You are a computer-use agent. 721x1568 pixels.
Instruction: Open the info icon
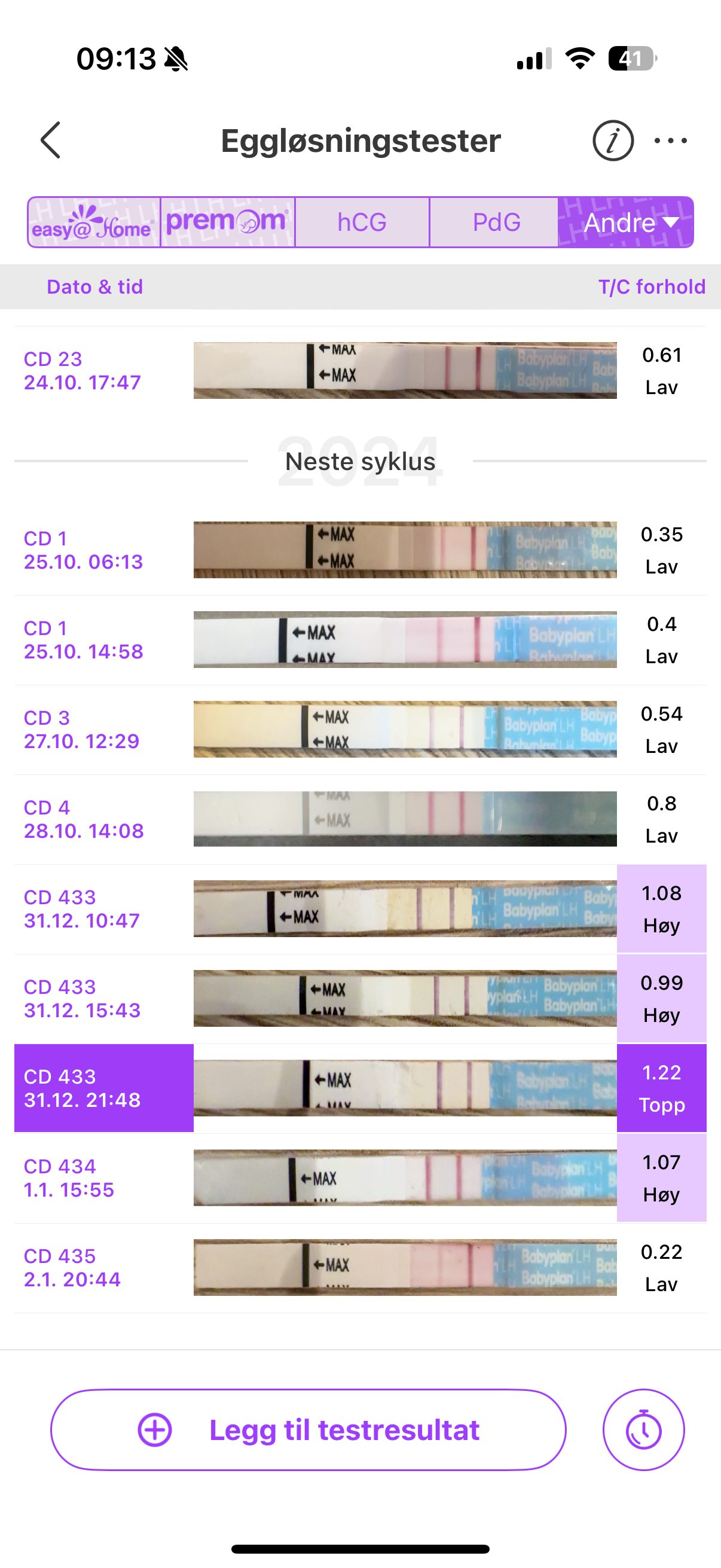tap(613, 141)
